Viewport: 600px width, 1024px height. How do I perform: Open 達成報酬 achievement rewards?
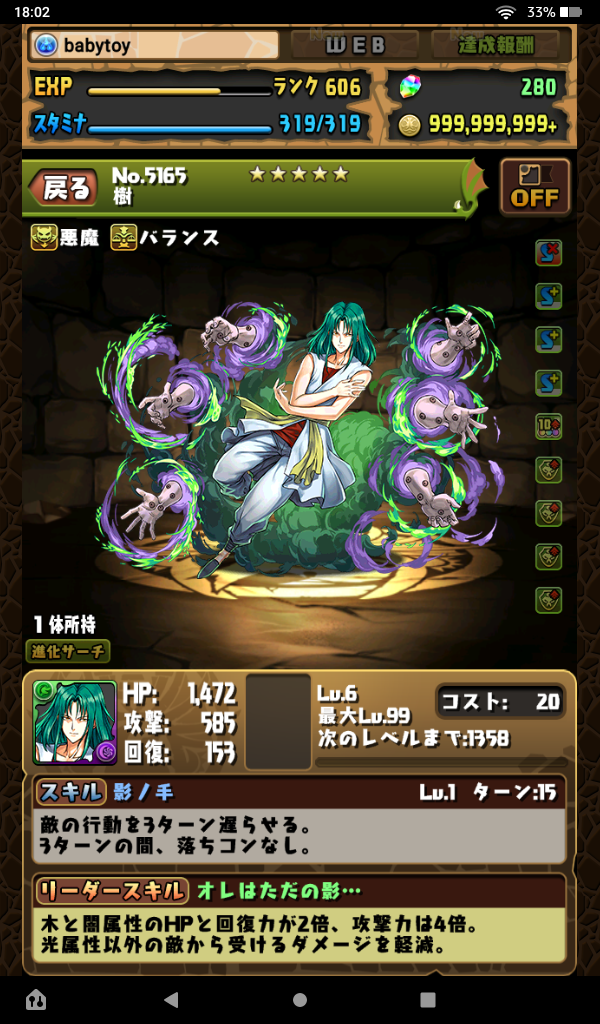[499, 45]
